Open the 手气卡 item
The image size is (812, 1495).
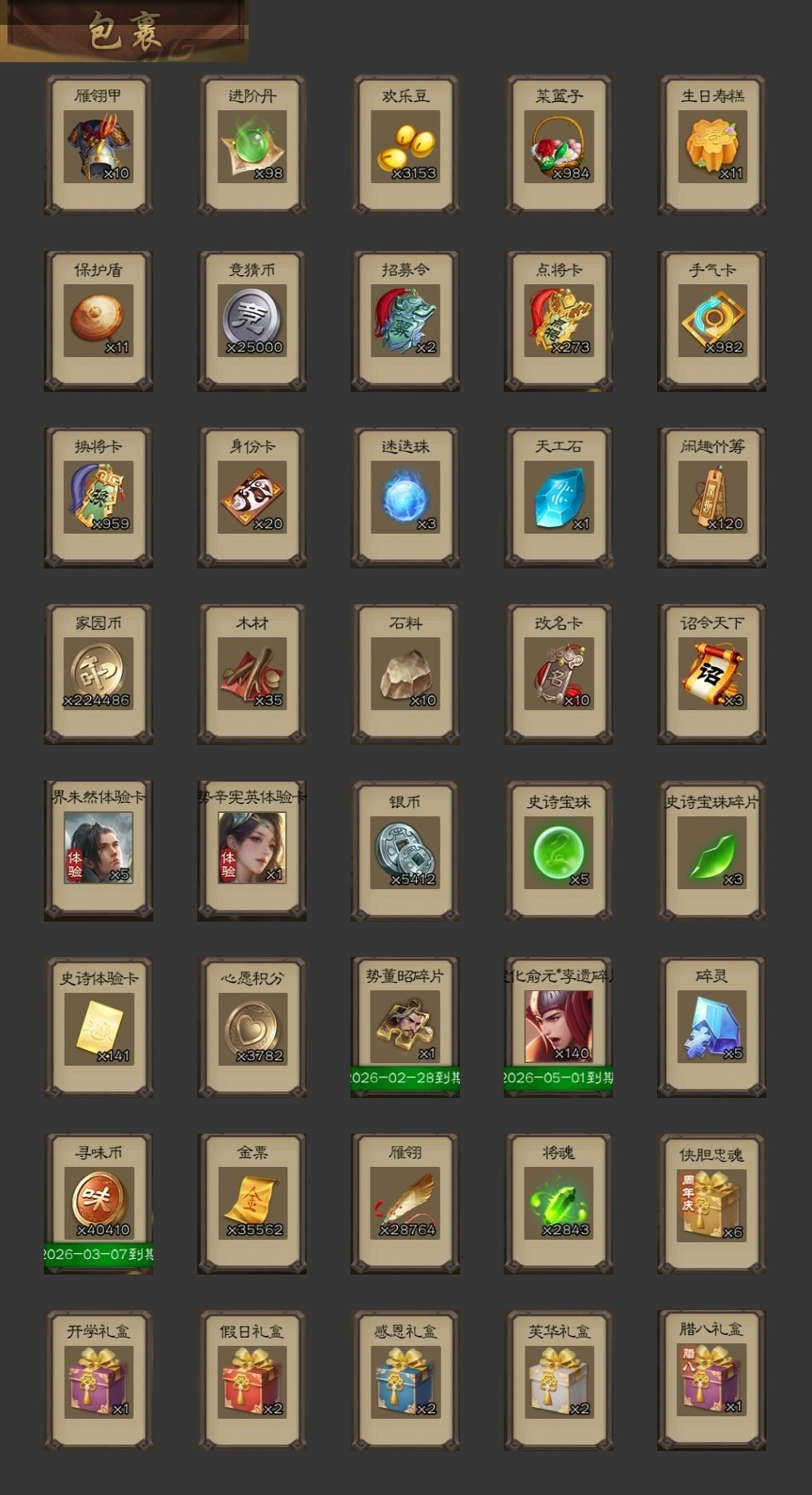tap(712, 322)
